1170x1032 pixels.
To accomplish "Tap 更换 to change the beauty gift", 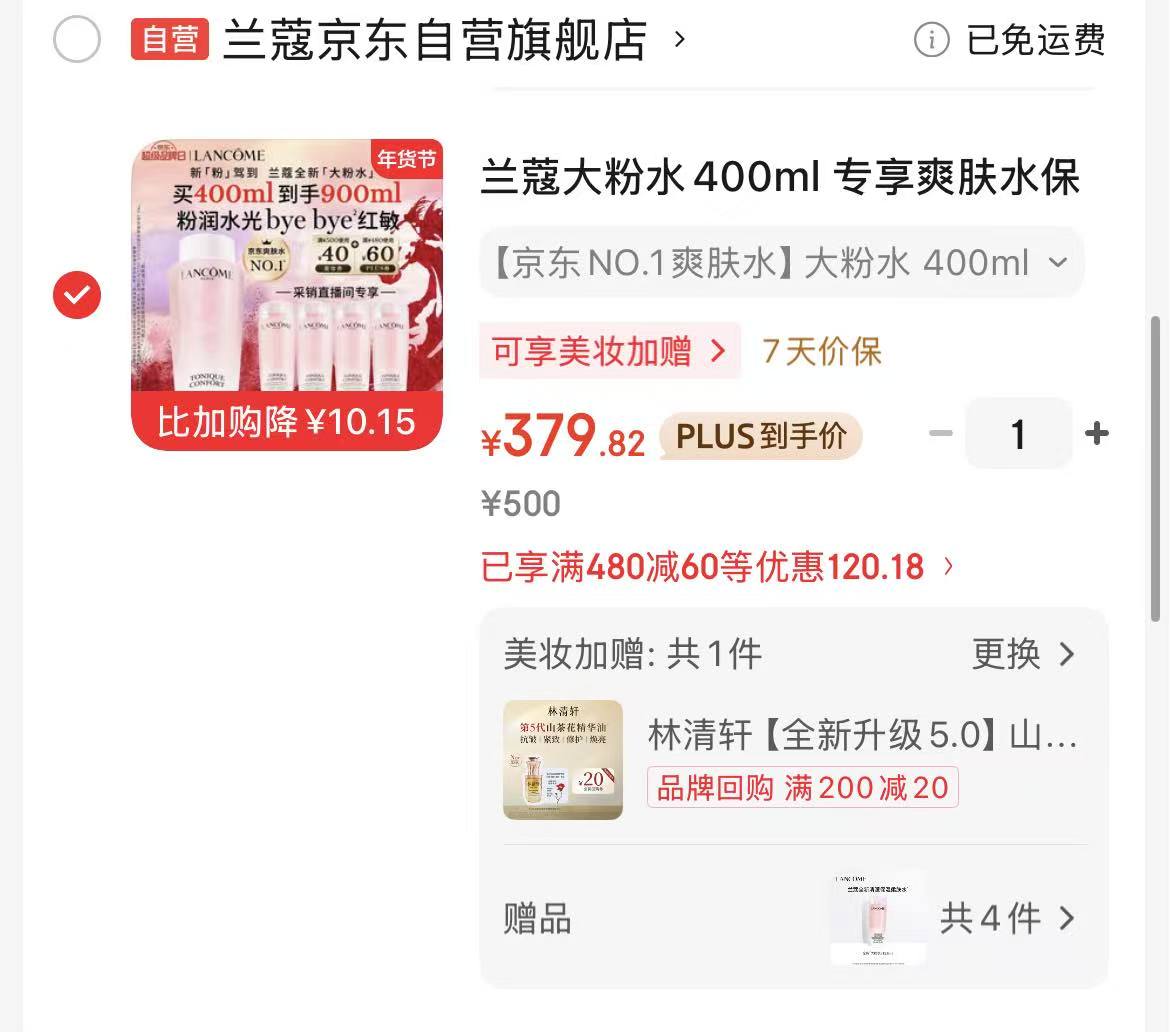I will 1023,654.
